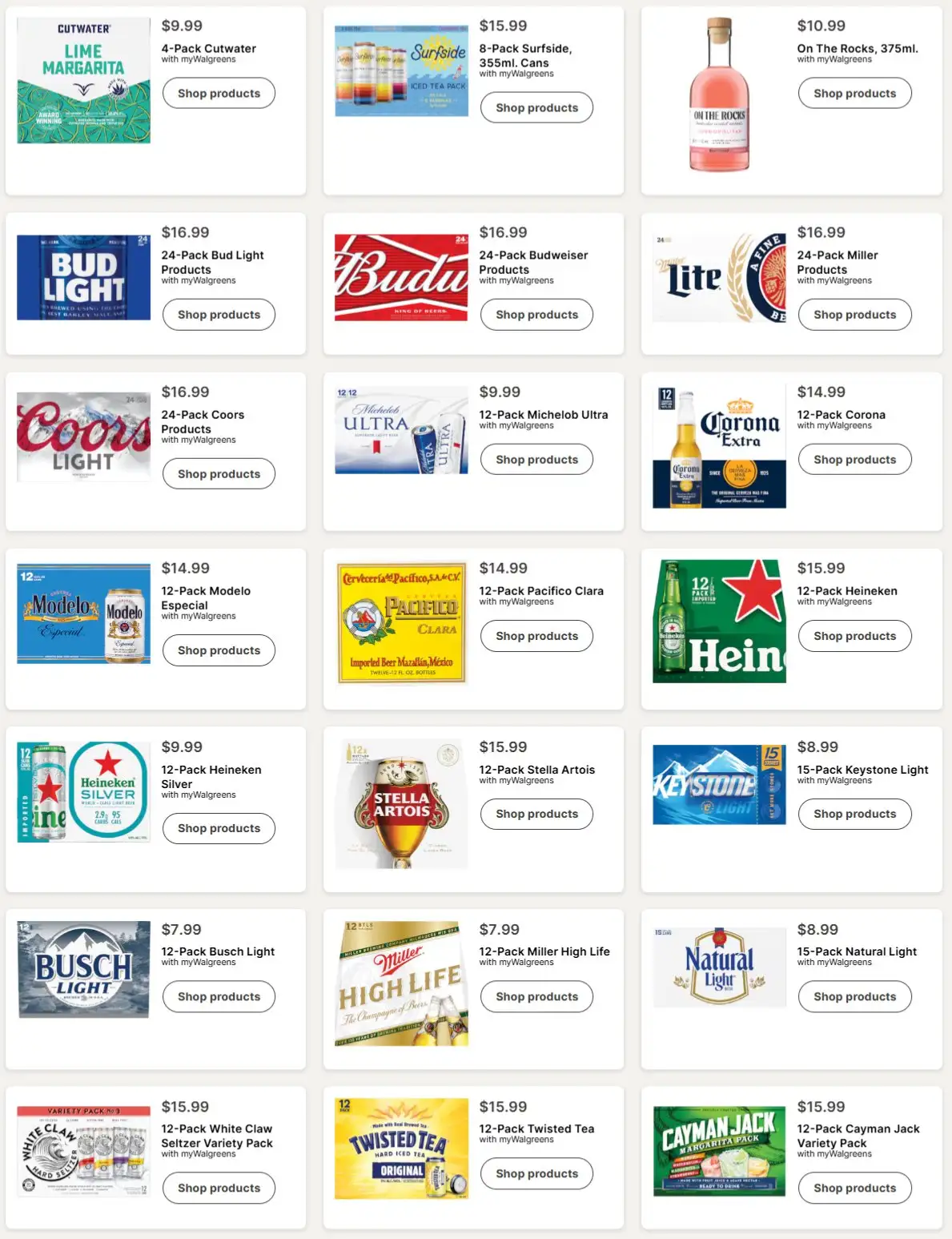Tap Shop products under 12-Pack Heineken
Viewport: 952px width, 1239px height.
(854, 636)
